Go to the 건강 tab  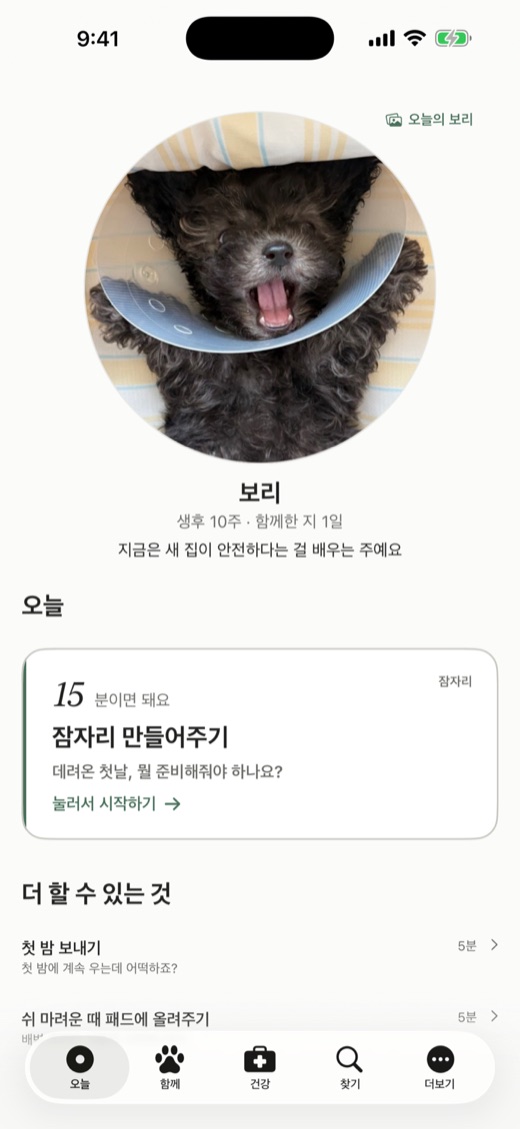coord(260,1068)
